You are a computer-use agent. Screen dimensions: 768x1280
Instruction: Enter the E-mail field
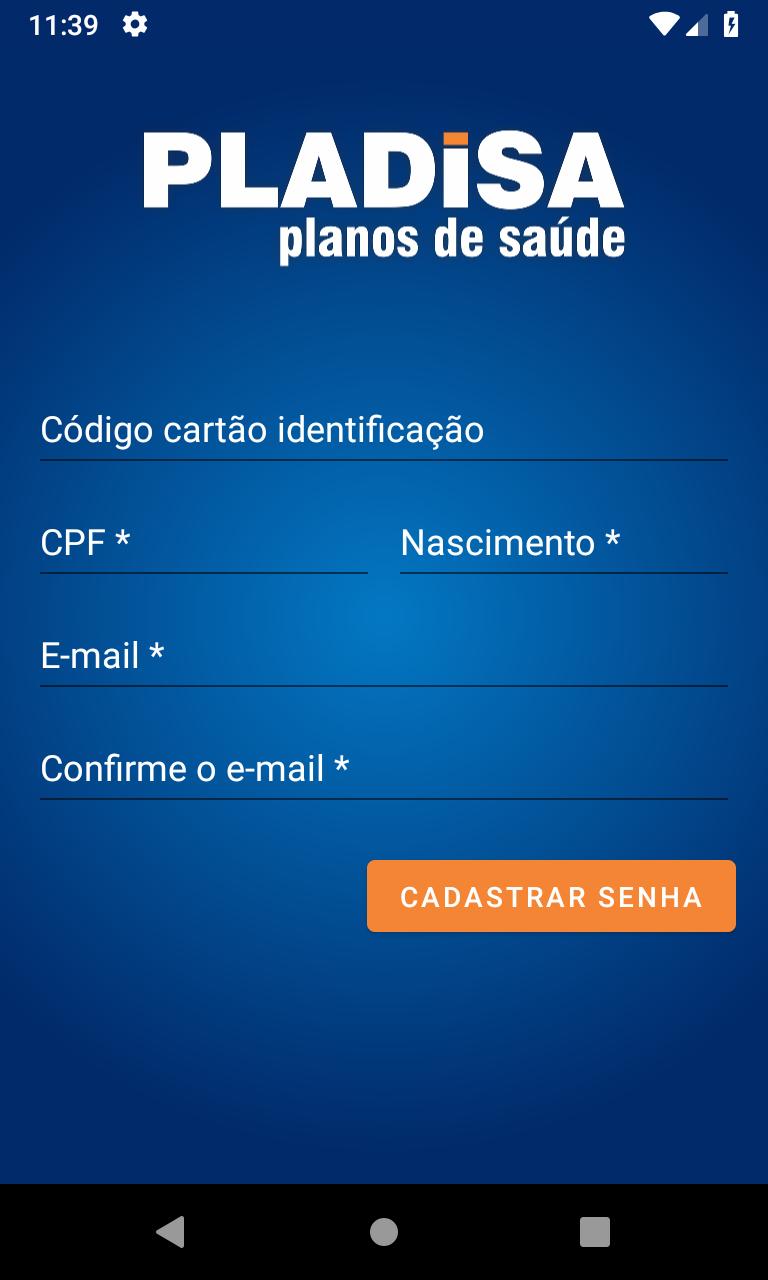pyautogui.click(x=383, y=656)
